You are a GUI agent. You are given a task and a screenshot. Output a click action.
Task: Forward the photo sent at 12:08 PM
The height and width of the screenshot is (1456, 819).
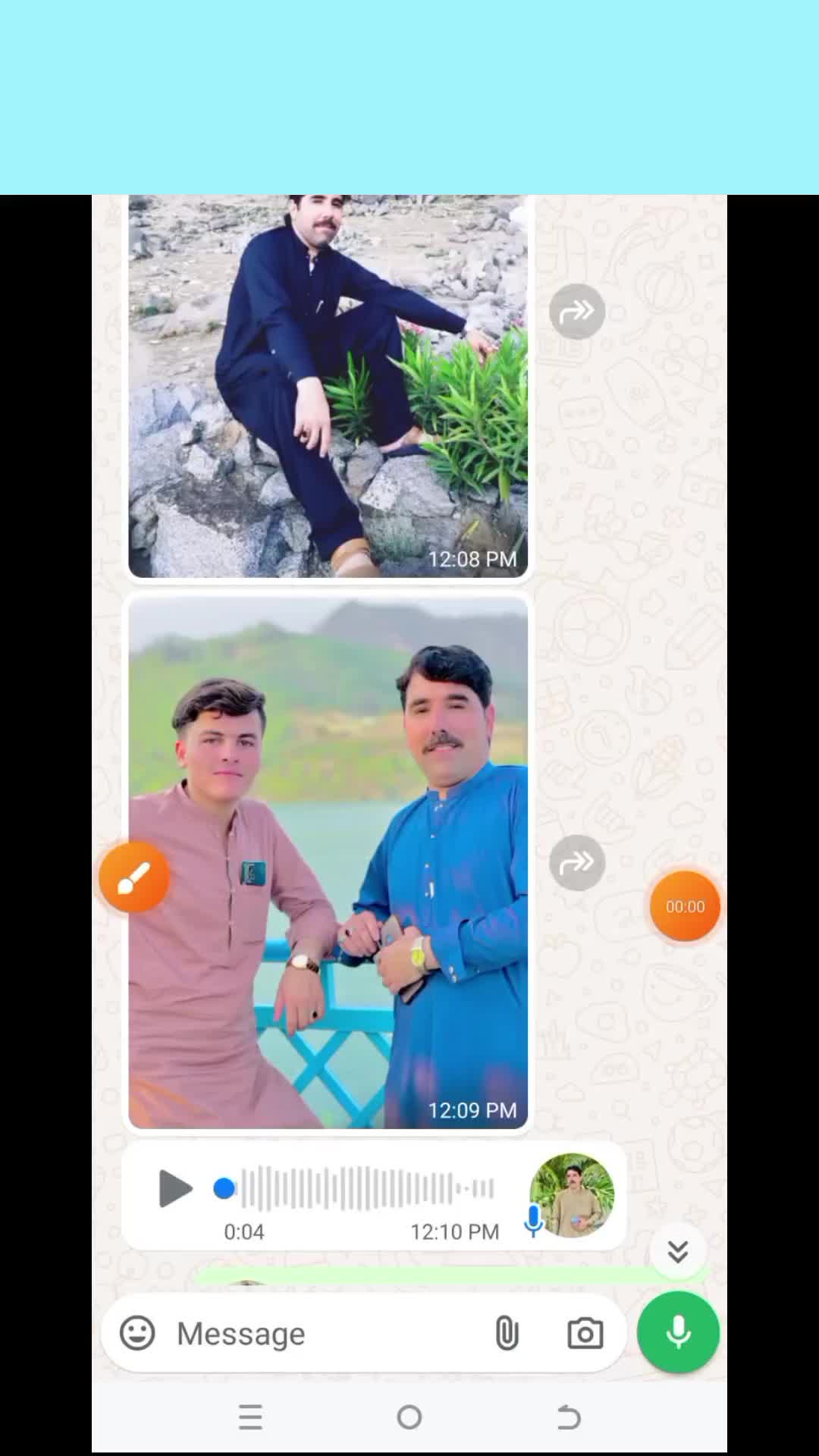[577, 312]
